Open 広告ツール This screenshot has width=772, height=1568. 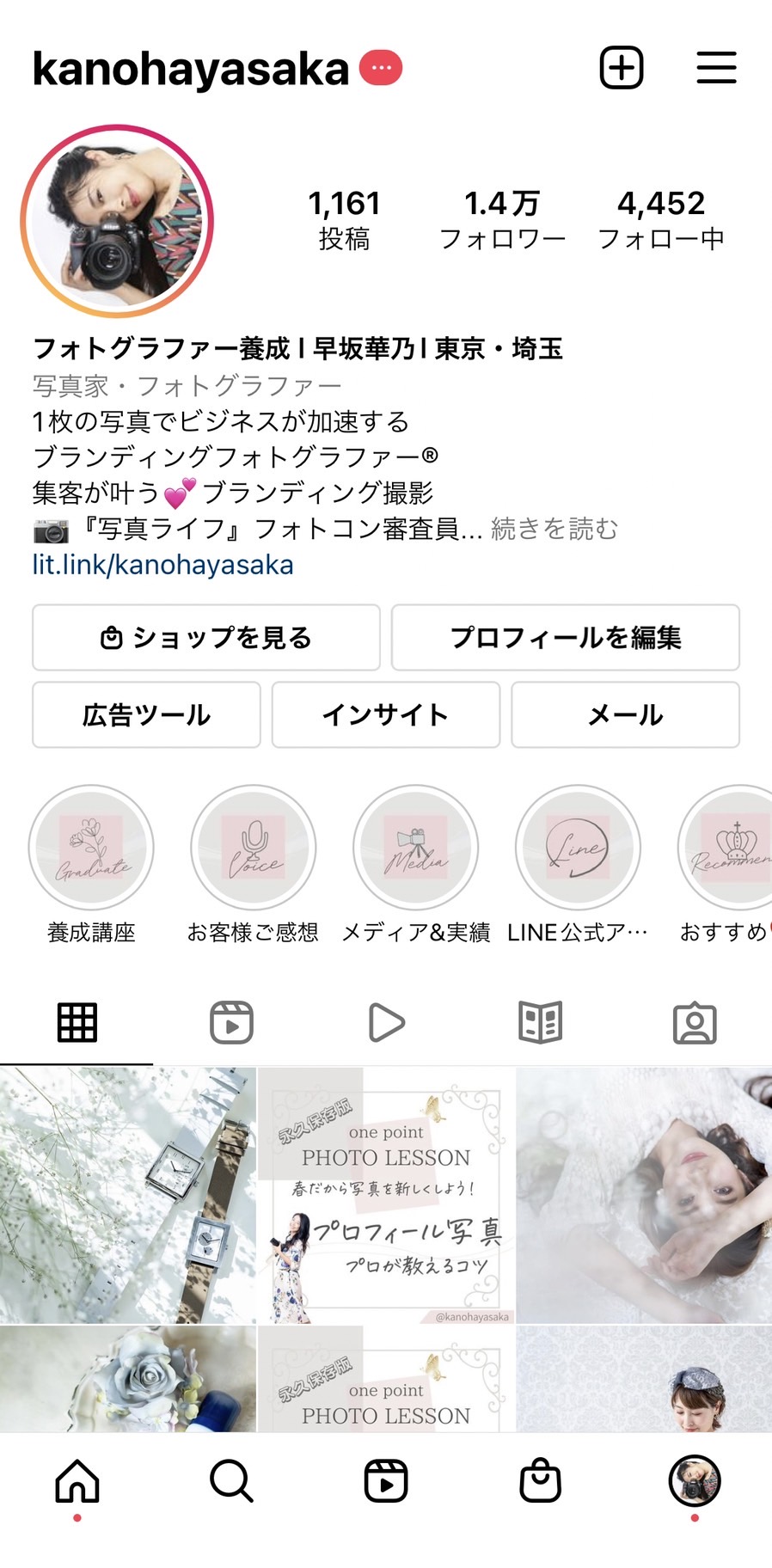pos(146,714)
